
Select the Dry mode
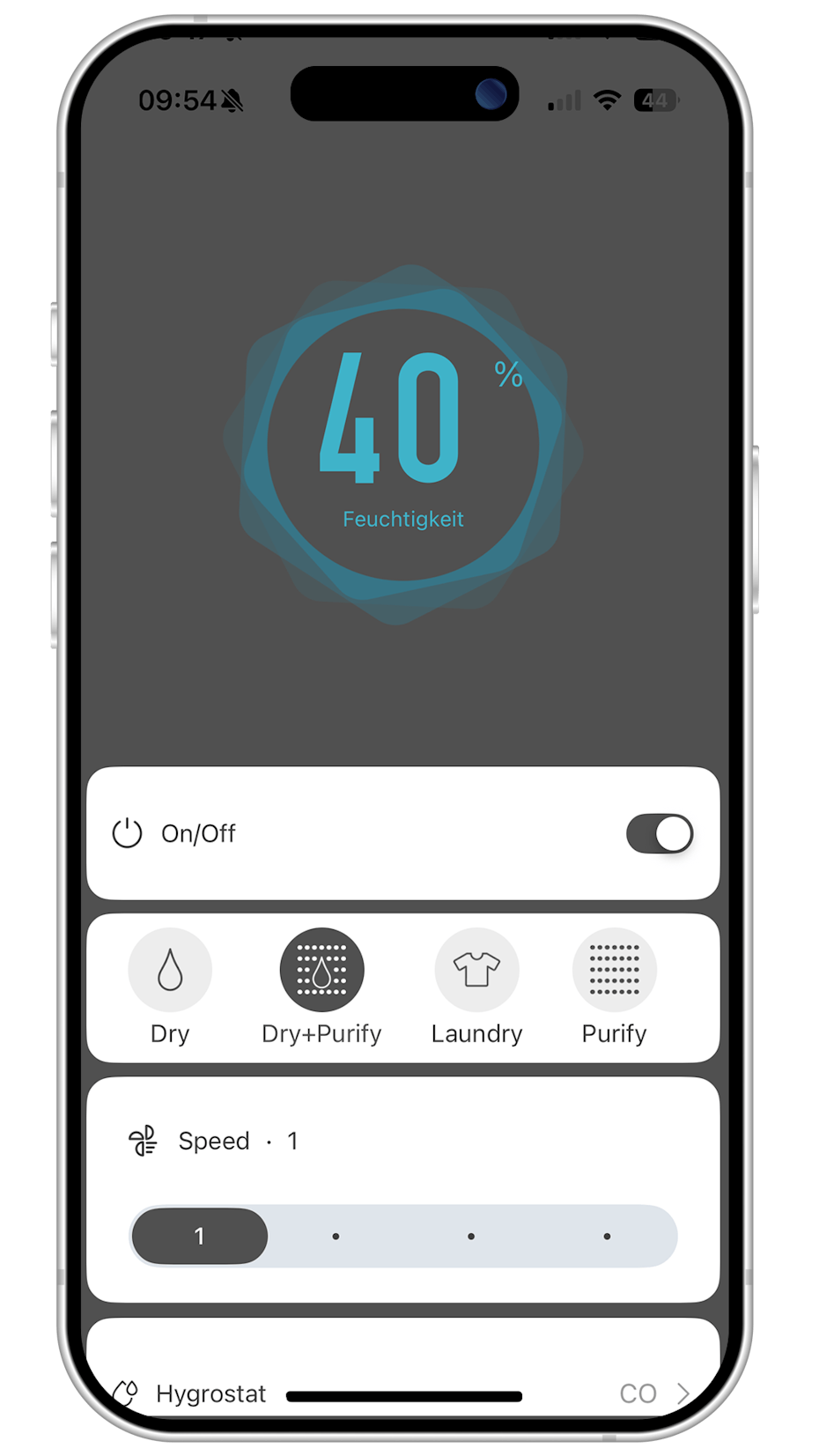(x=170, y=971)
